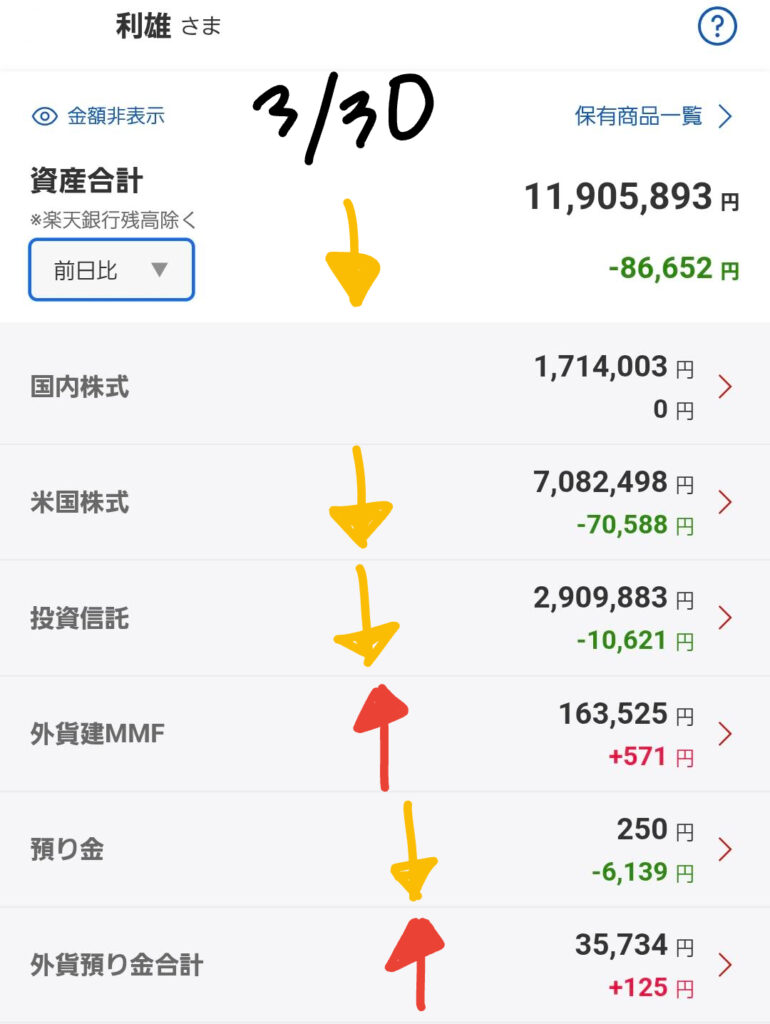
Task: View 米国株式 holdings details
Action: 384,502
